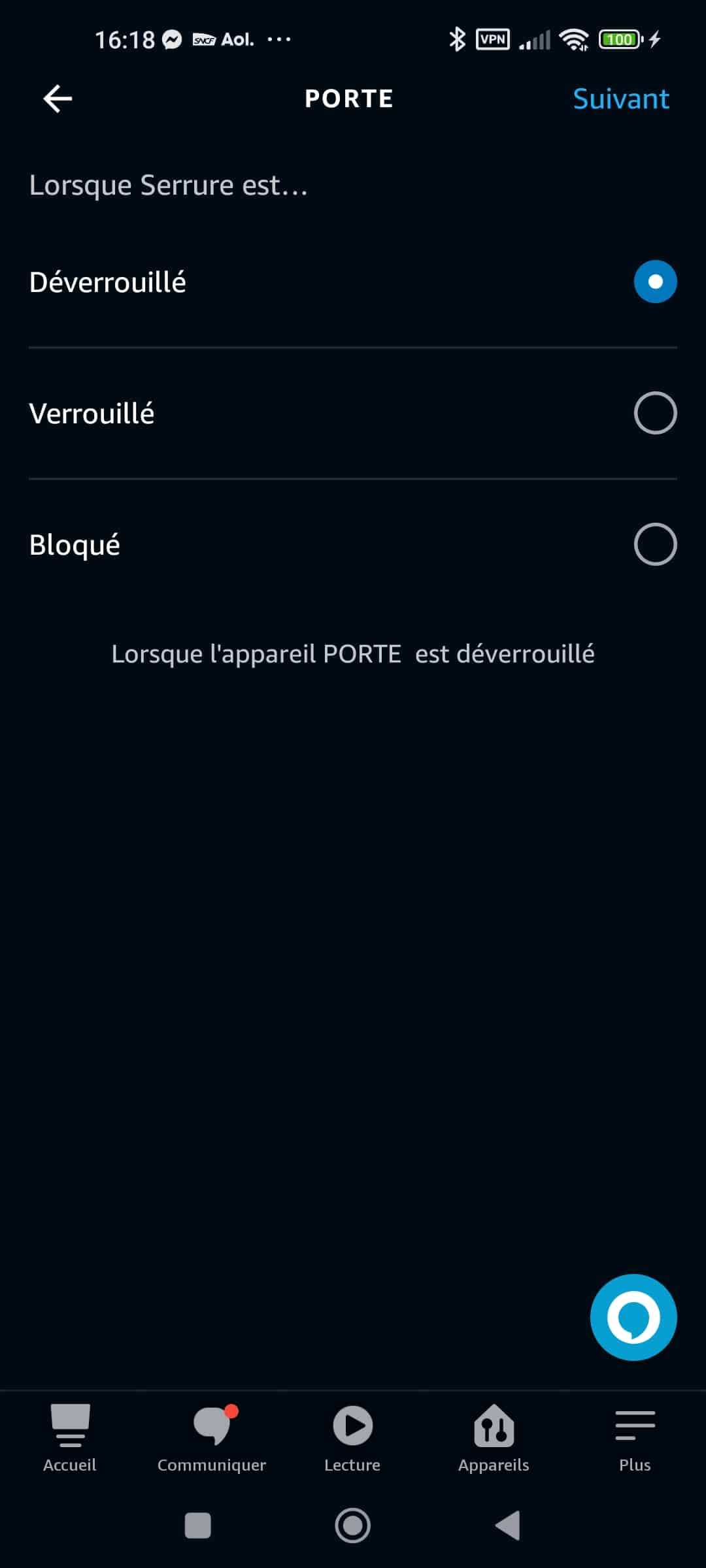The image size is (706, 1568).
Task: Go to the Lecture tab
Action: pyautogui.click(x=352, y=1439)
